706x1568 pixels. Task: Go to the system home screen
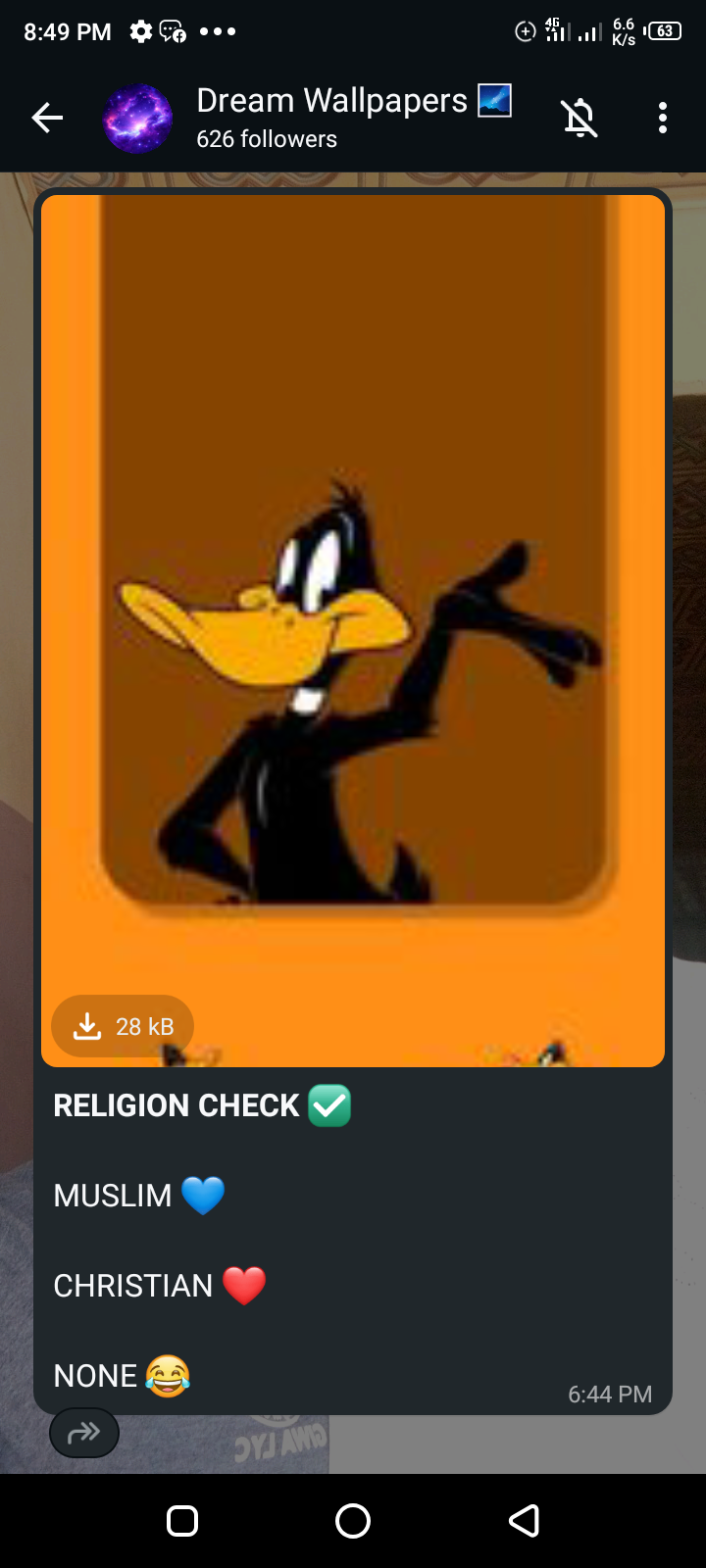353,1521
